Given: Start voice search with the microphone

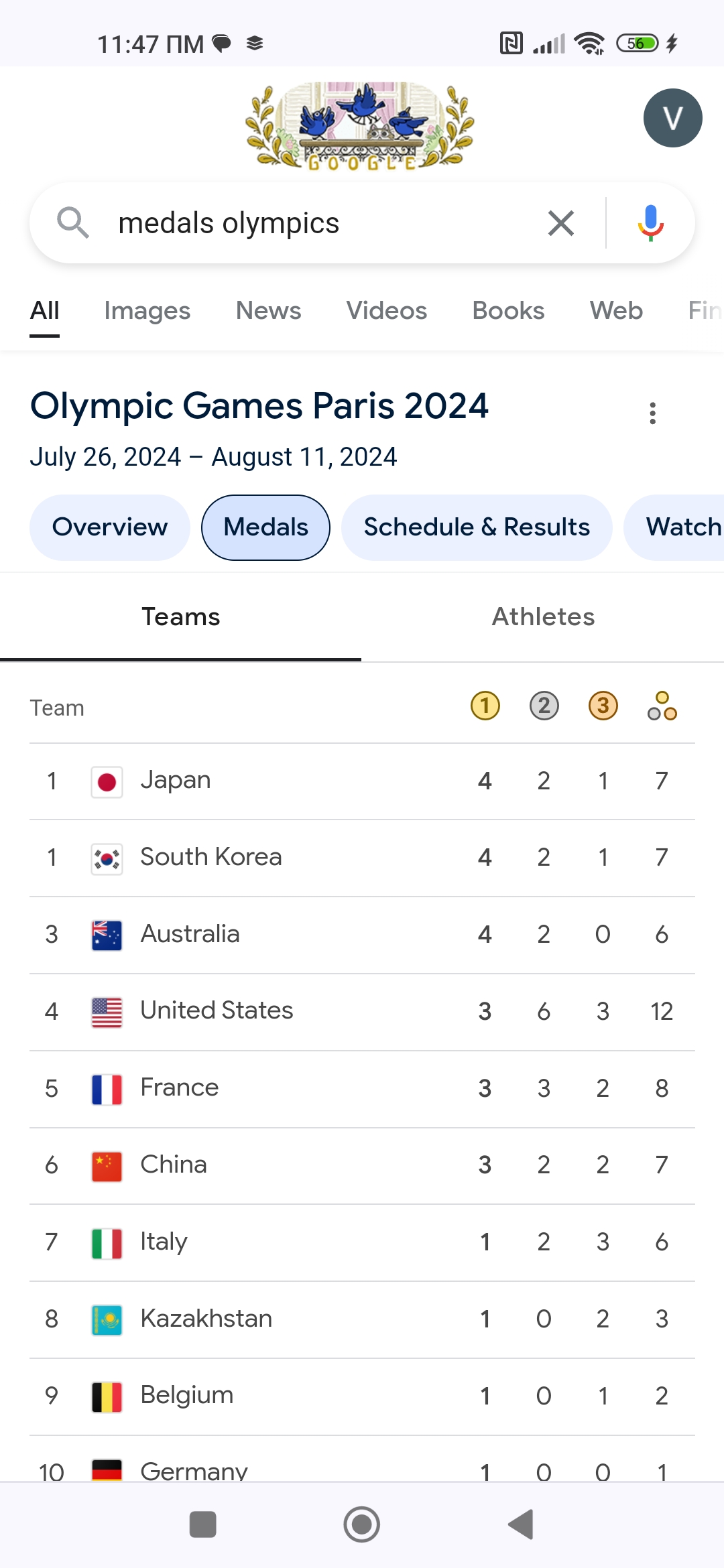Looking at the screenshot, I should point(650,223).
